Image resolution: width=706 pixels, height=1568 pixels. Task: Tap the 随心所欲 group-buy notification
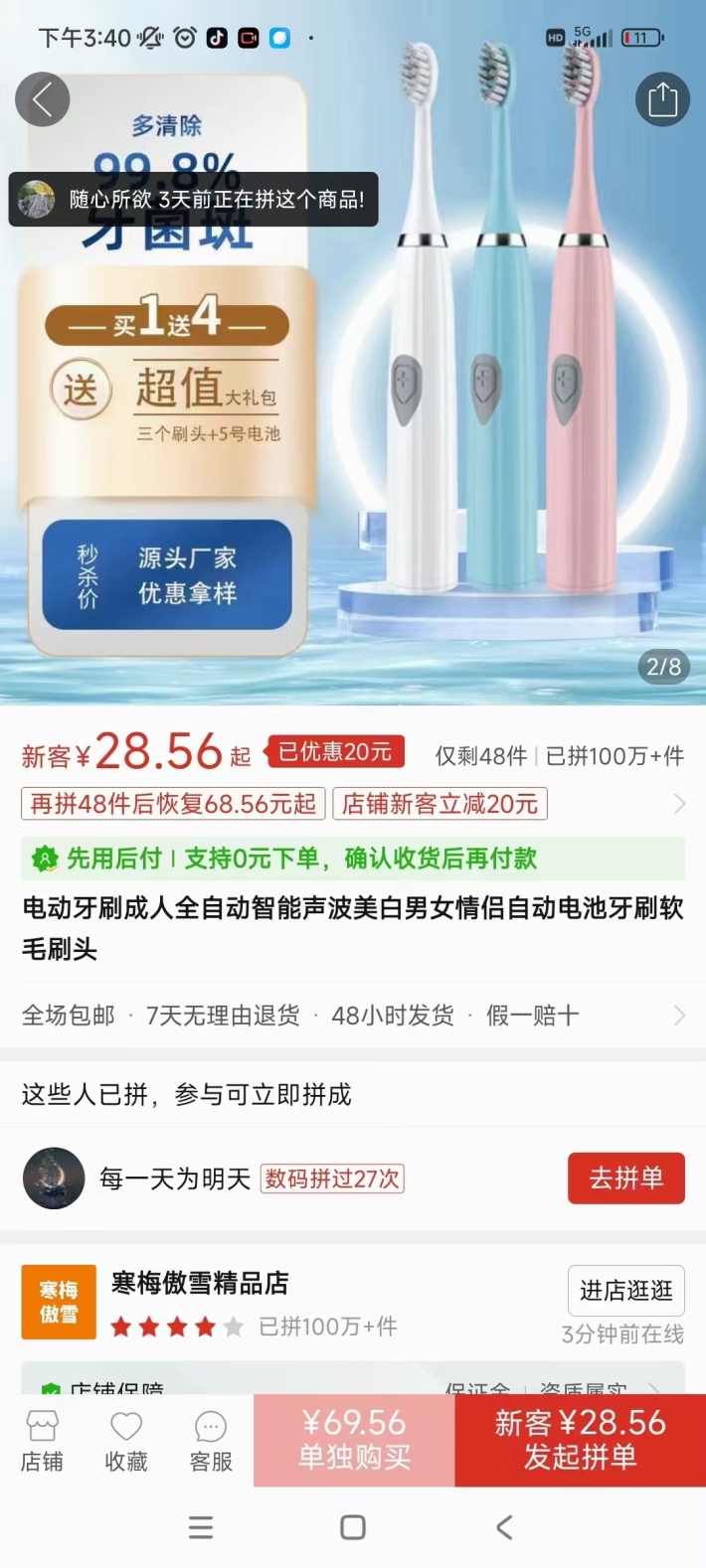pyautogui.click(x=194, y=199)
